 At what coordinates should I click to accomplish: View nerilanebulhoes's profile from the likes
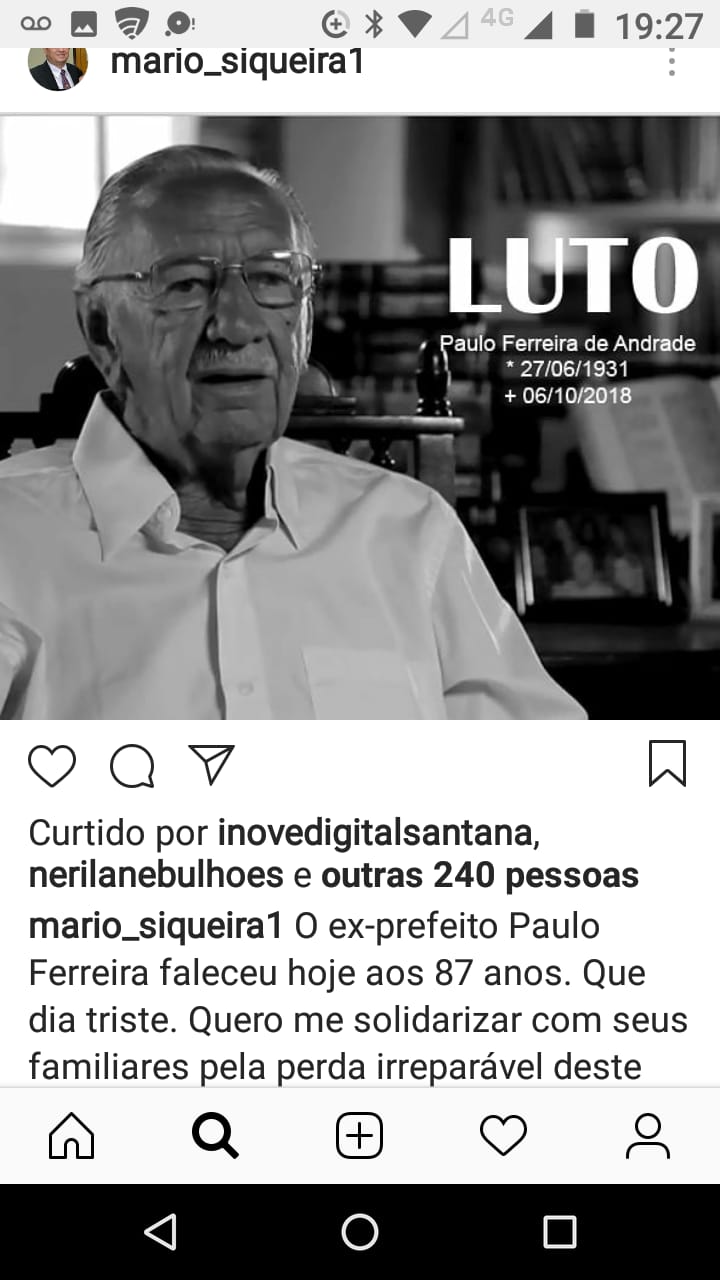pyautogui.click(x=156, y=875)
